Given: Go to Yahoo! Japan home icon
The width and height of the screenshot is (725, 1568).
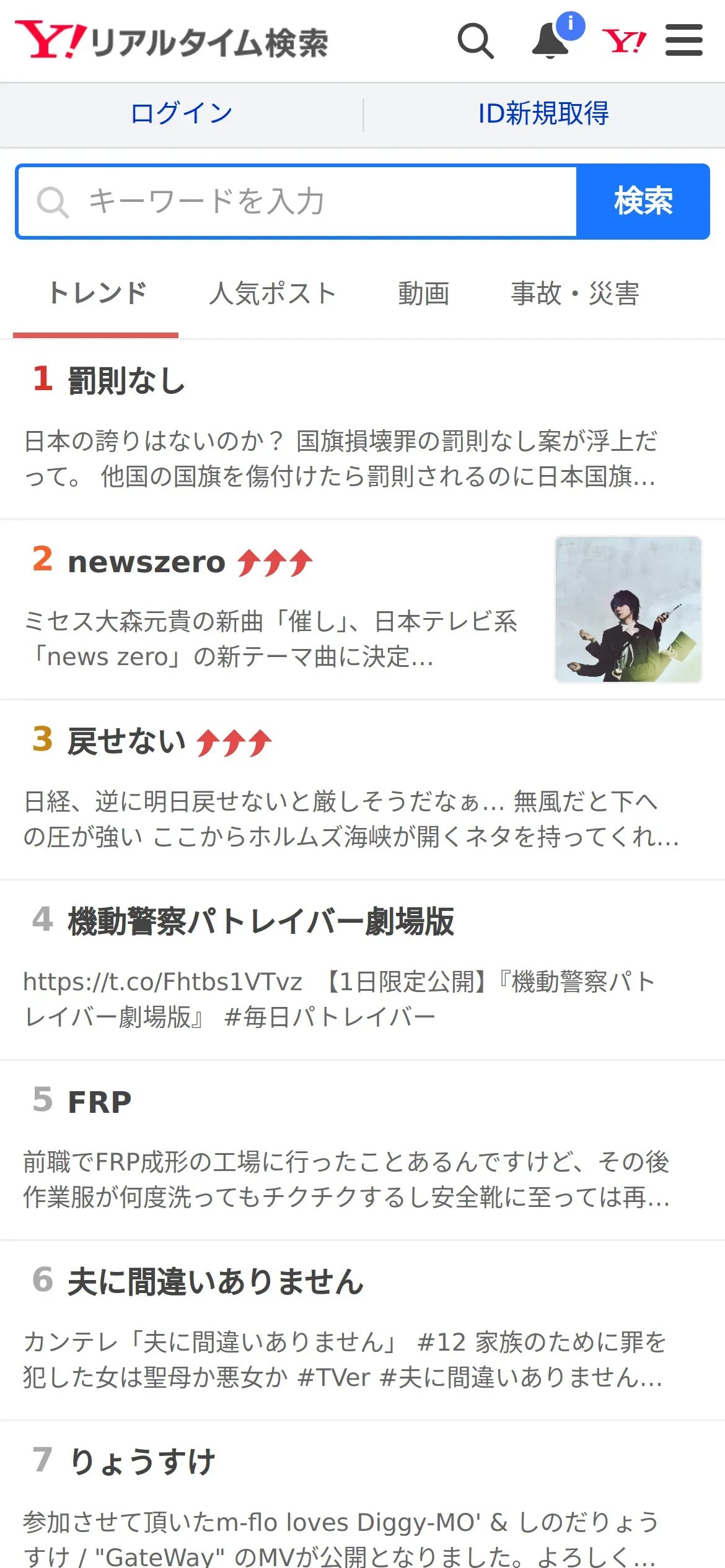Looking at the screenshot, I should coord(624,41).
